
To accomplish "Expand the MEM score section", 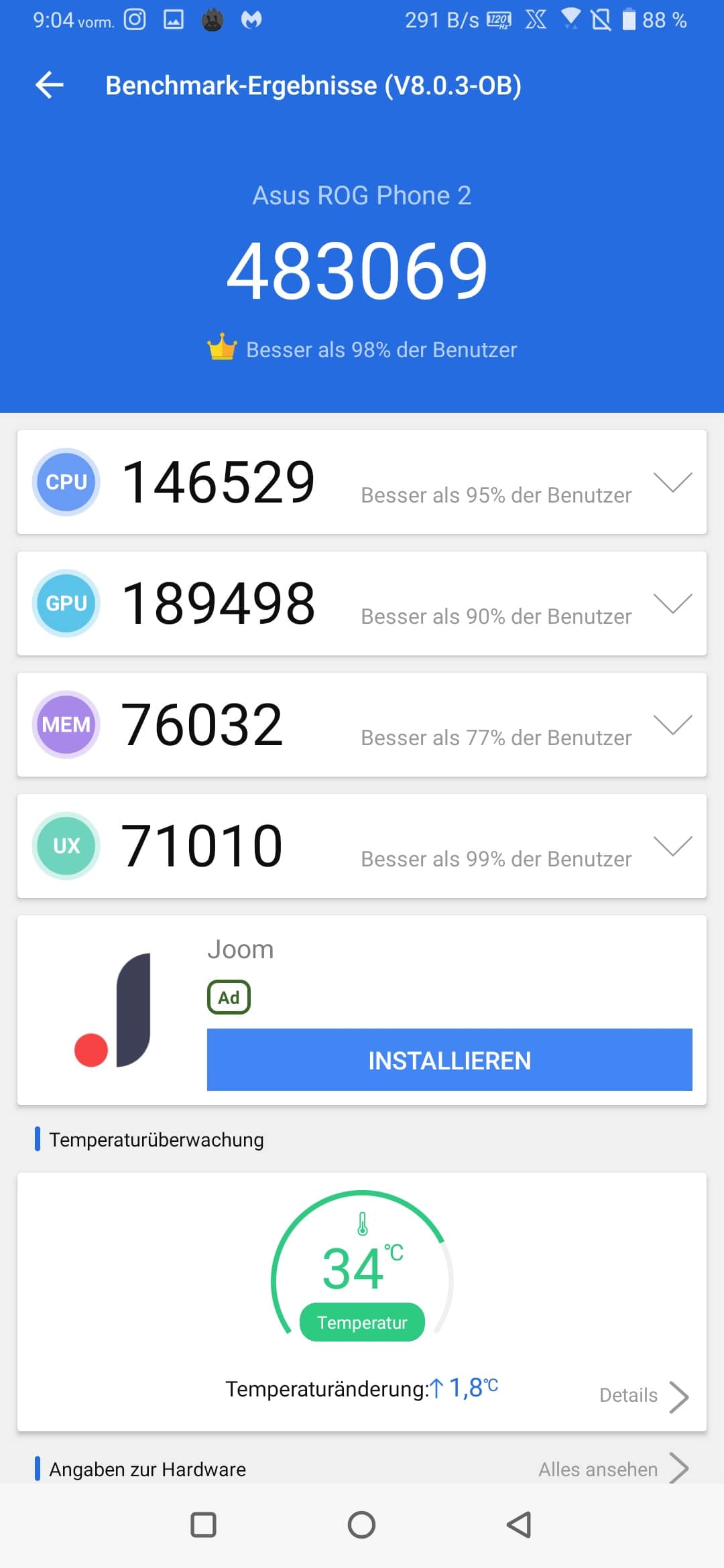I will (x=672, y=724).
